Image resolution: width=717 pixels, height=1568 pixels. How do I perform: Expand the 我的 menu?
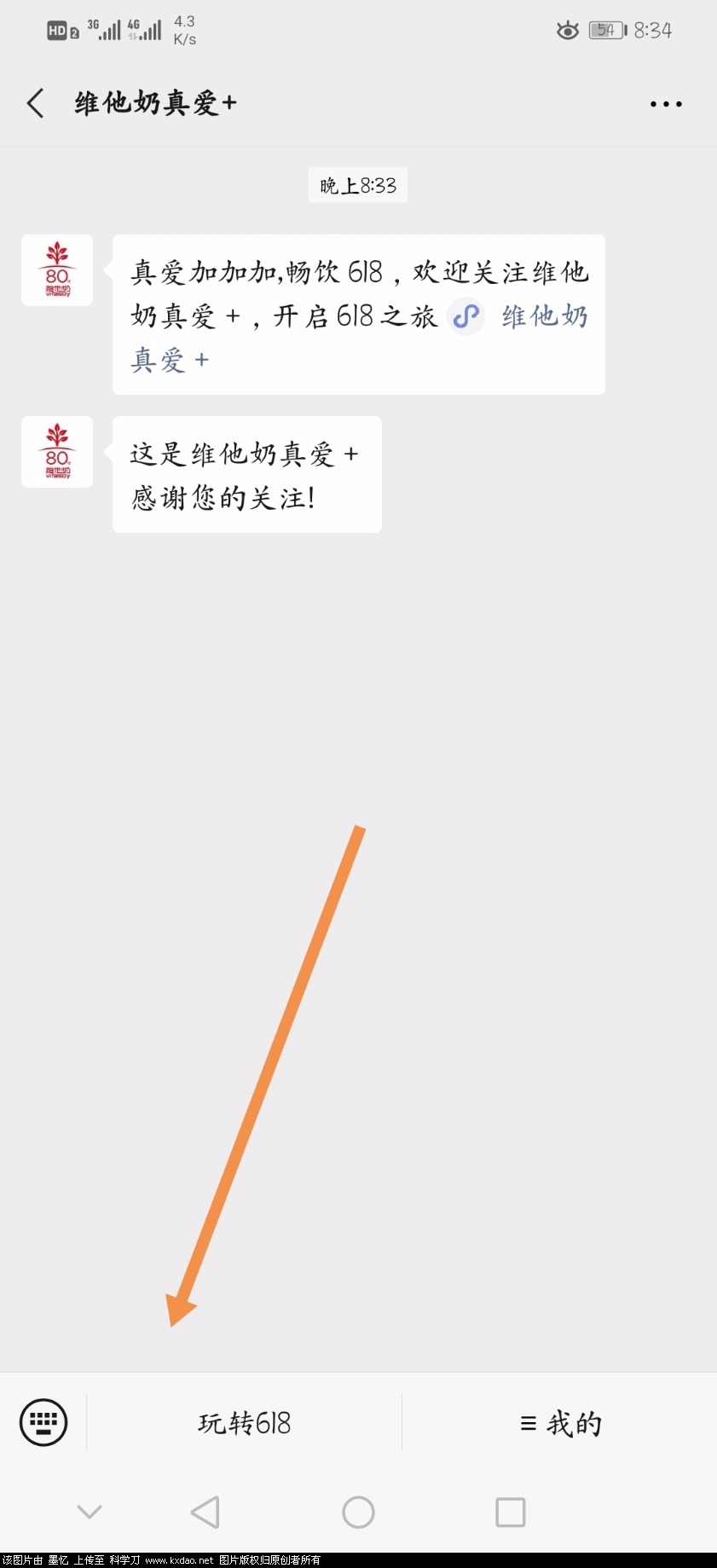tap(559, 1422)
